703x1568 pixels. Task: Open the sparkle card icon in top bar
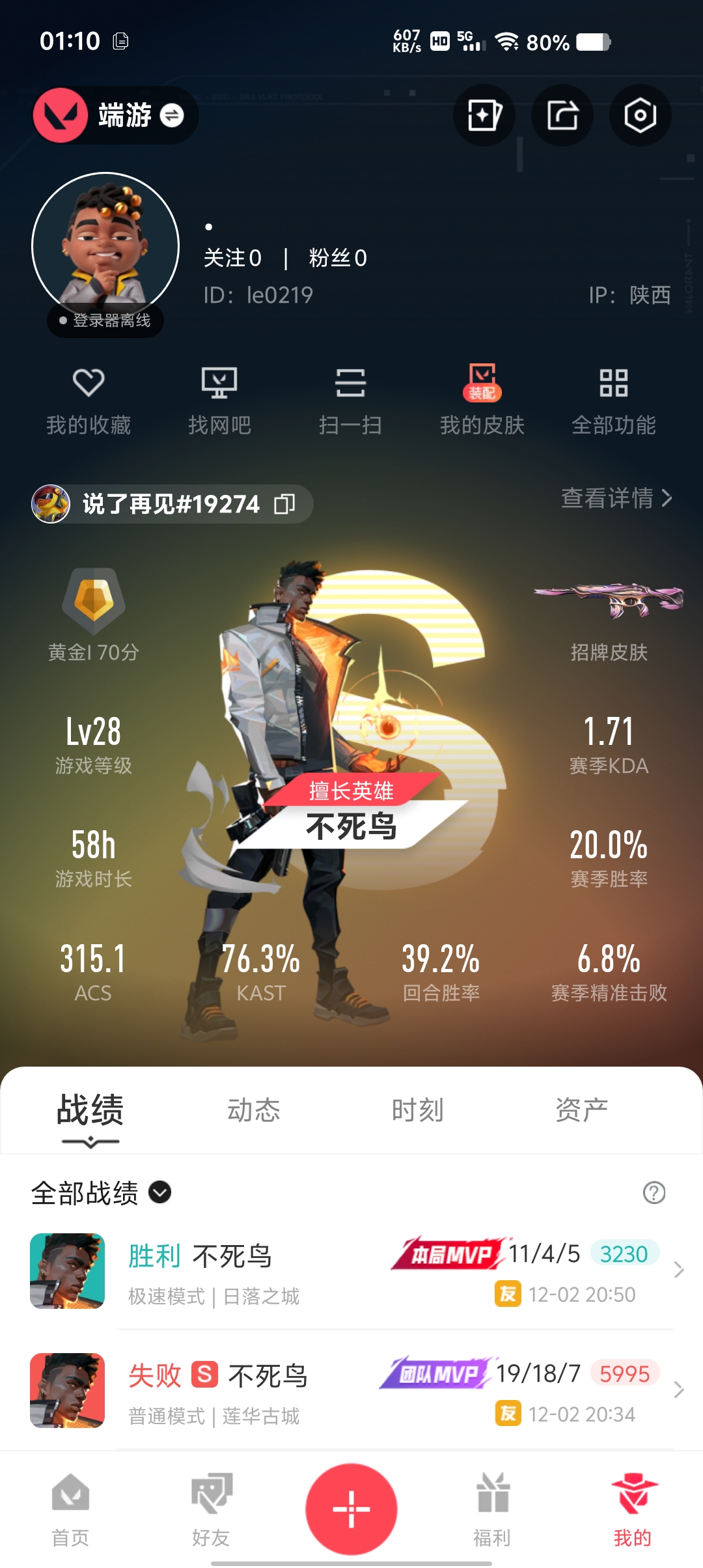pyautogui.click(x=484, y=116)
